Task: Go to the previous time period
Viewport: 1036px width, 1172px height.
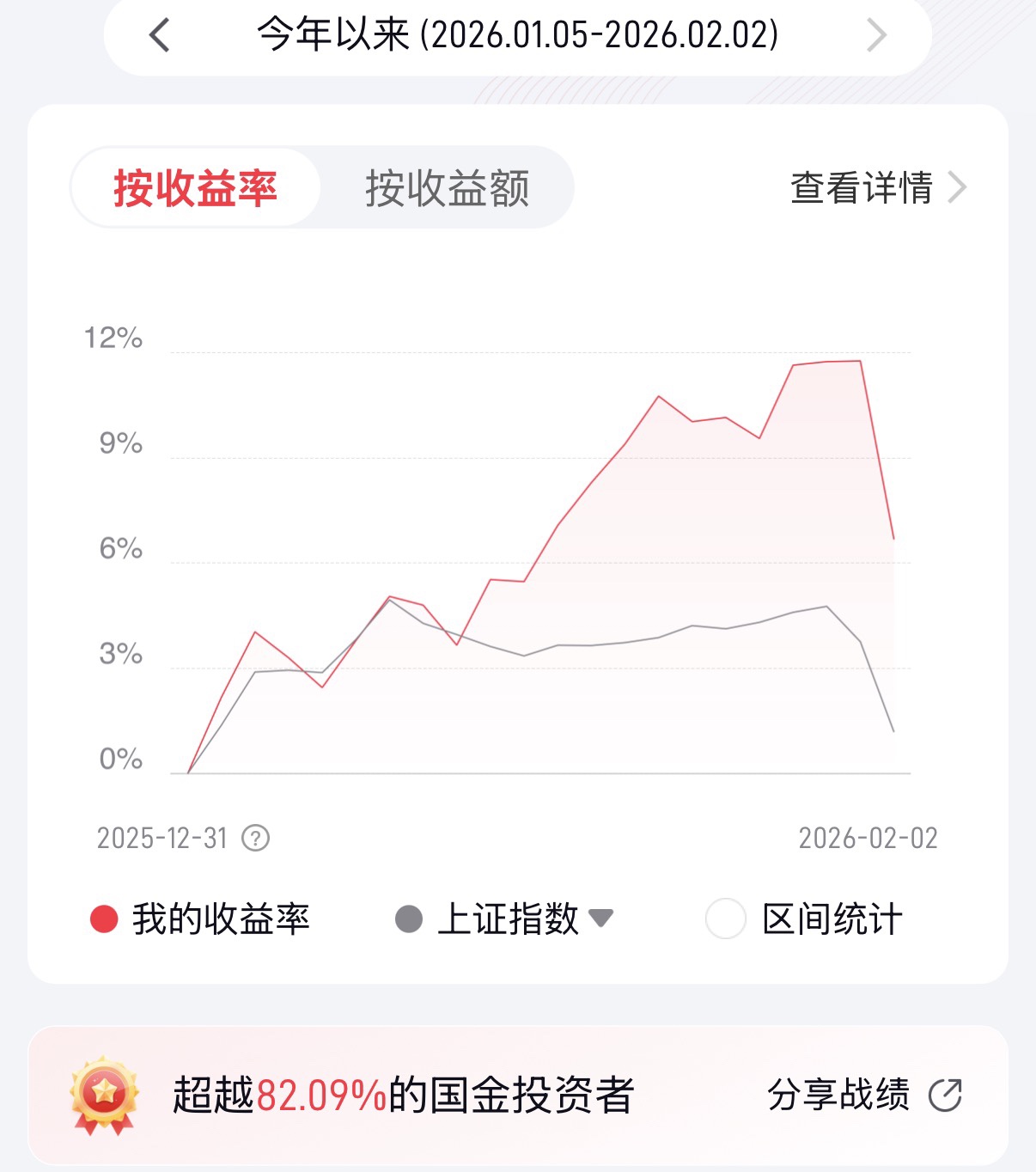Action: tap(160, 36)
